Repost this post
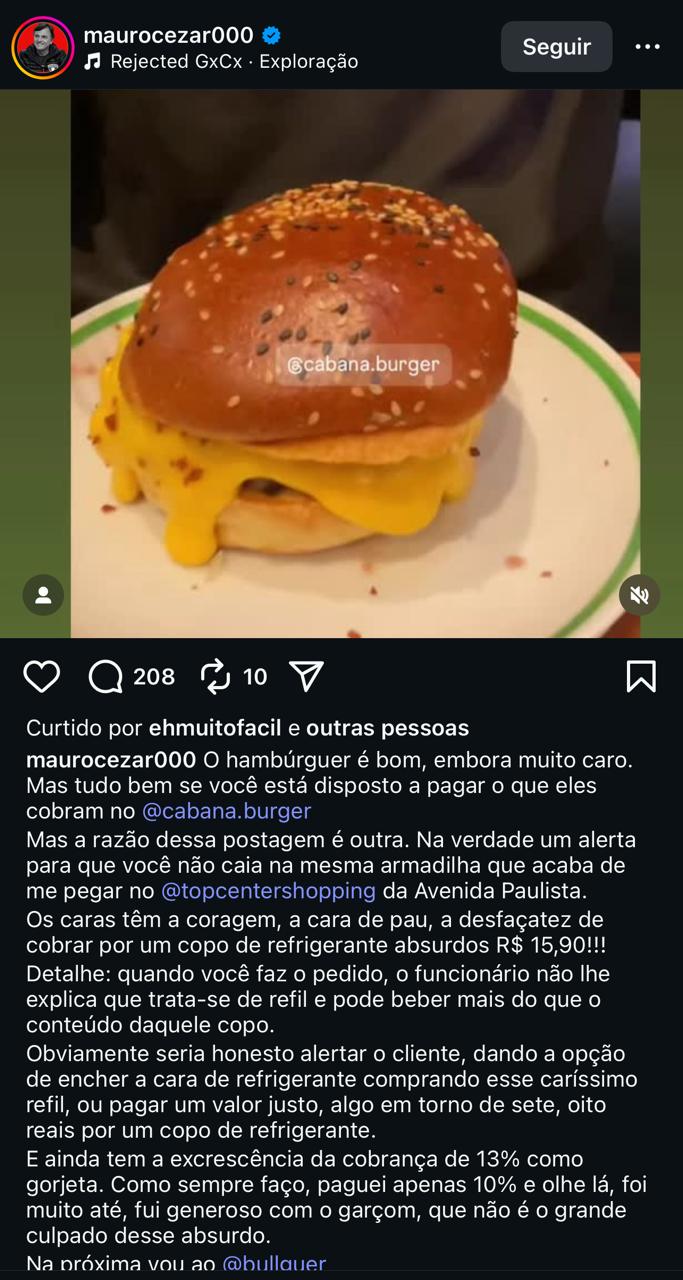Image resolution: width=683 pixels, height=1280 pixels. 216,677
